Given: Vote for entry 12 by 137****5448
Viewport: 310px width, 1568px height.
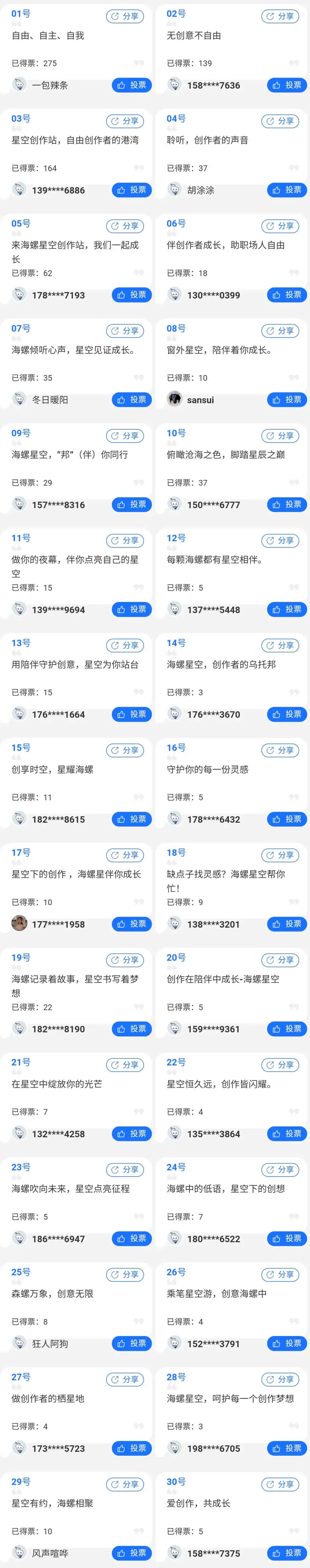Looking at the screenshot, I should (287, 609).
